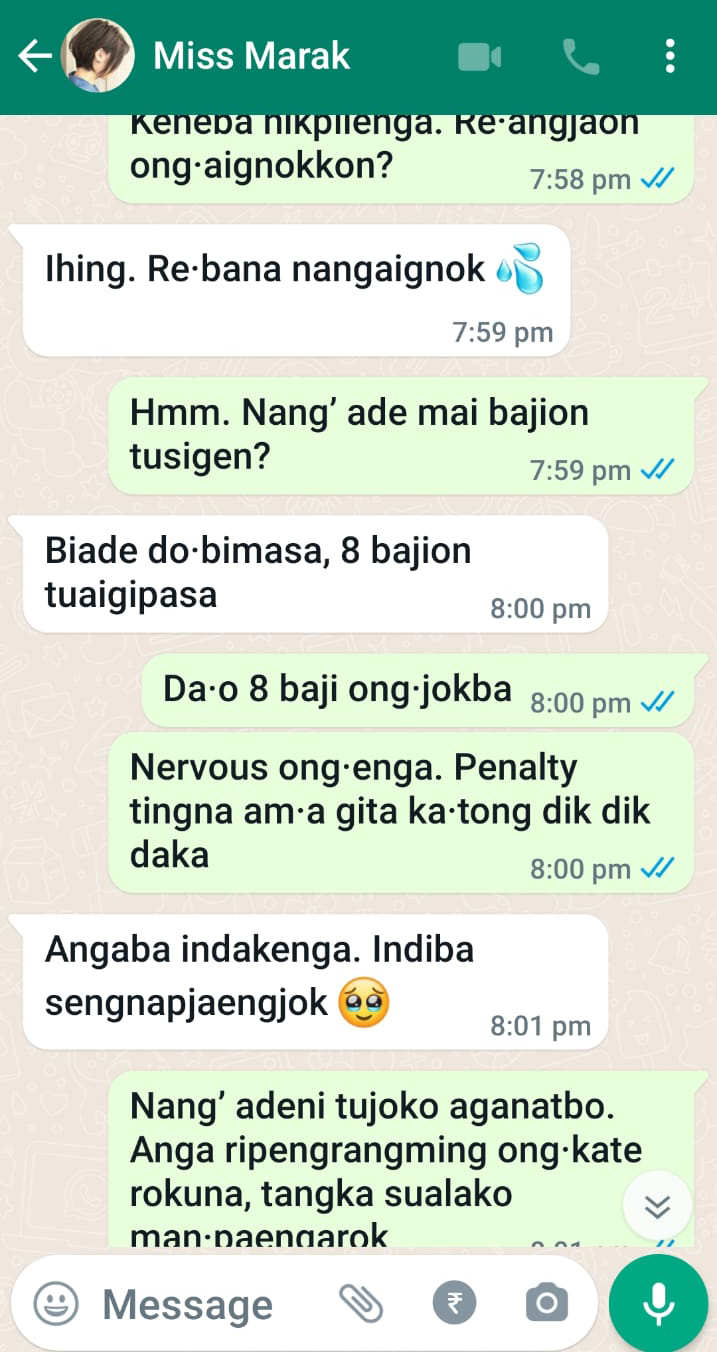Open the camera from the message bar

[x=546, y=1303]
